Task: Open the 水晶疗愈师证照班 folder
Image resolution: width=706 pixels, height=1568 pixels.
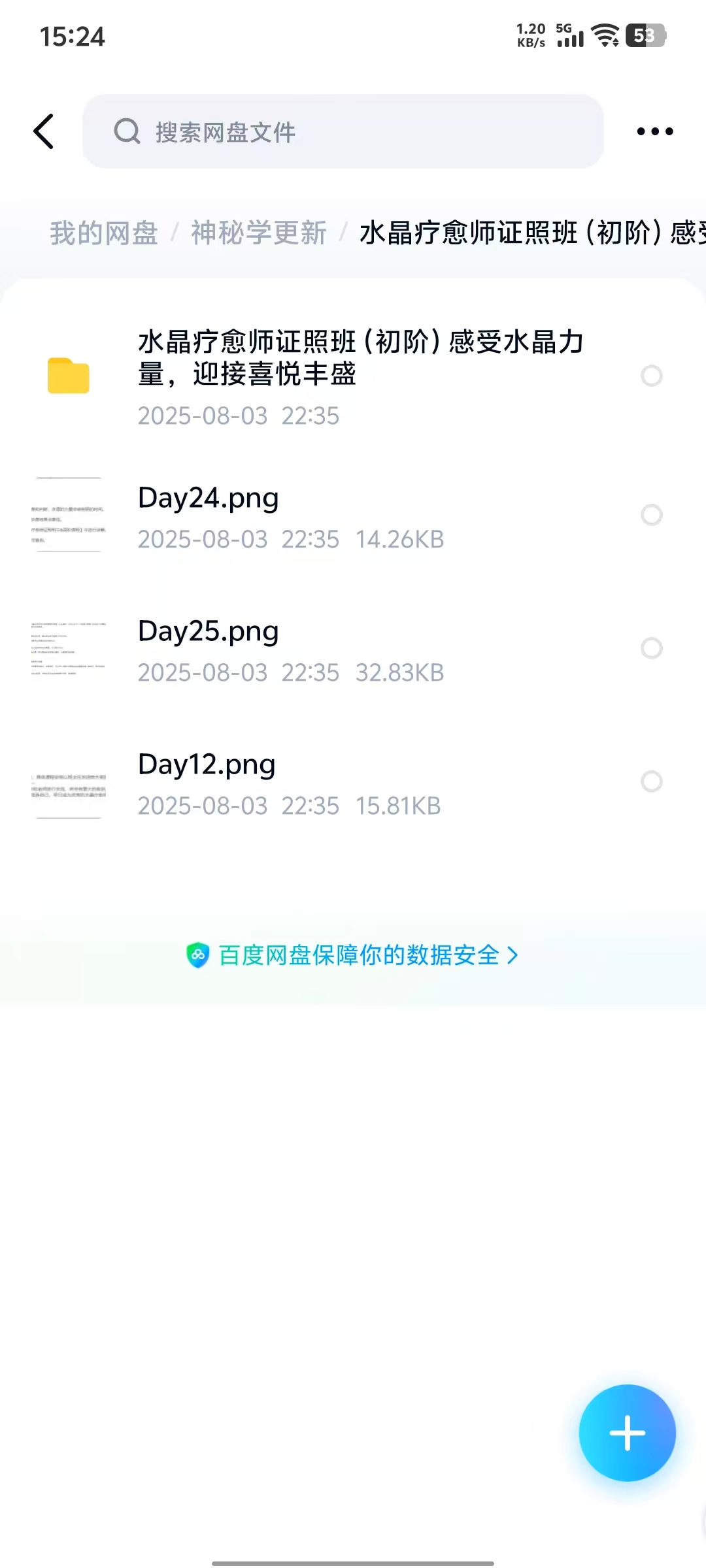Action: click(x=360, y=375)
